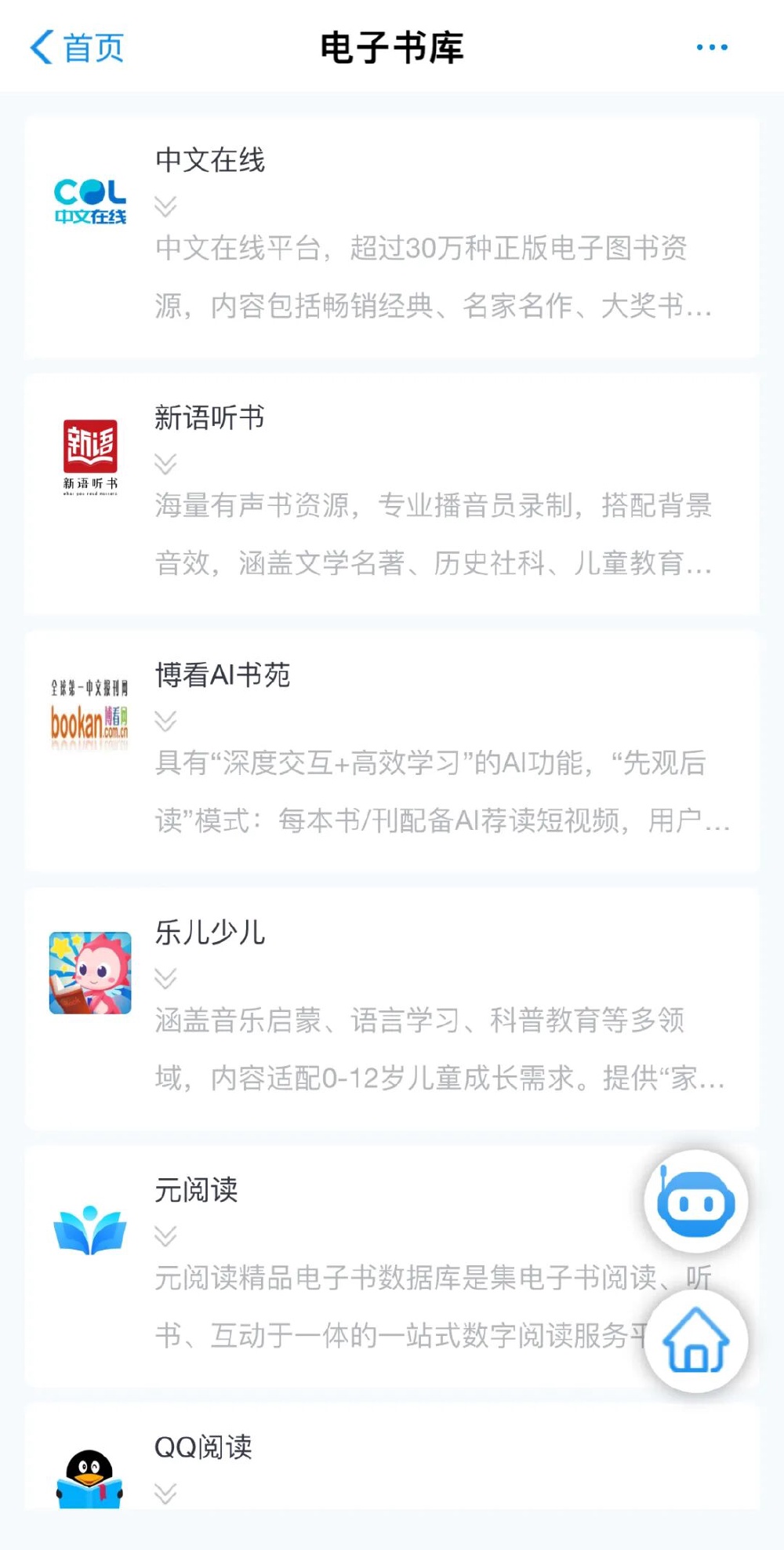784x1550 pixels.
Task: Open 乐儿少儿 by clicking its cartoon icon
Action: (x=89, y=973)
